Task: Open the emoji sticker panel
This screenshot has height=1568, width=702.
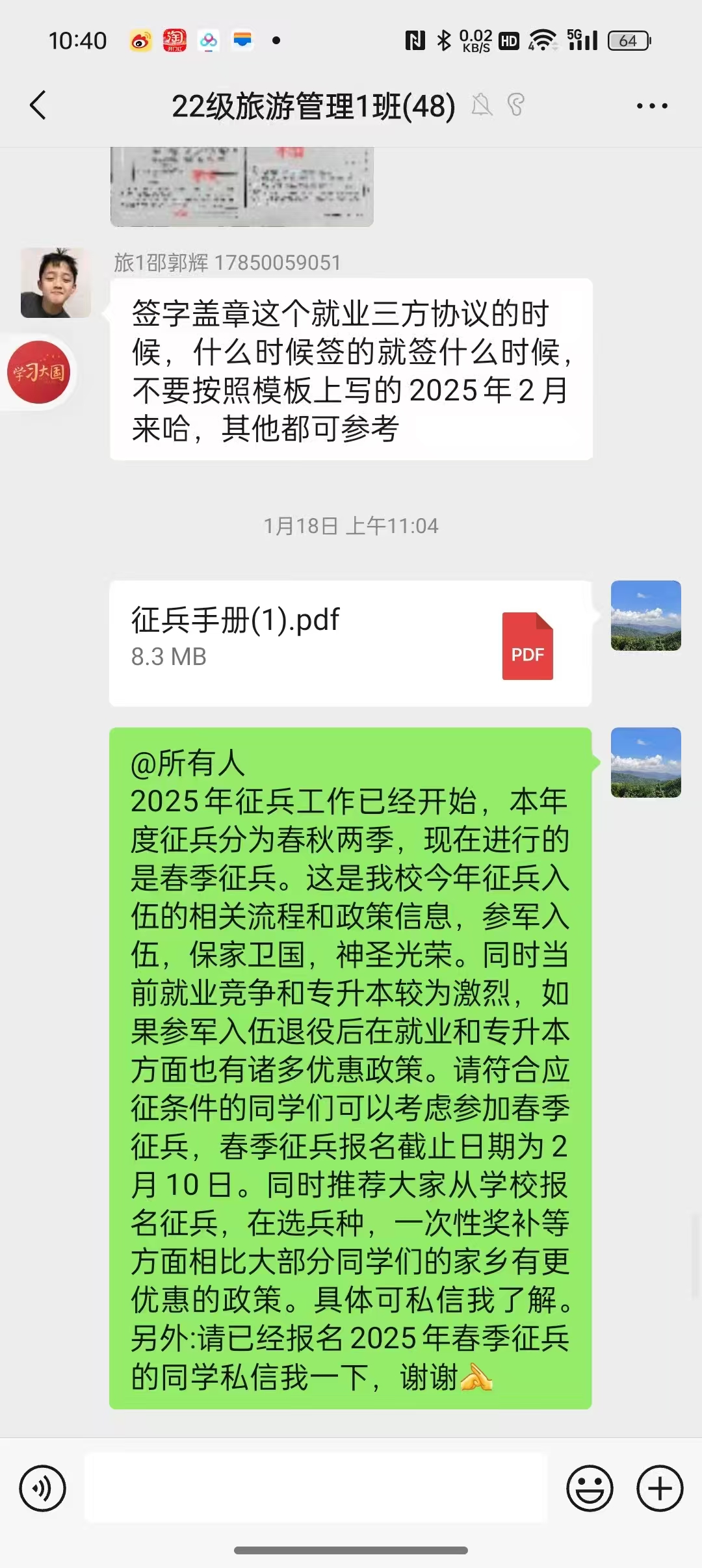Action: (590, 1488)
